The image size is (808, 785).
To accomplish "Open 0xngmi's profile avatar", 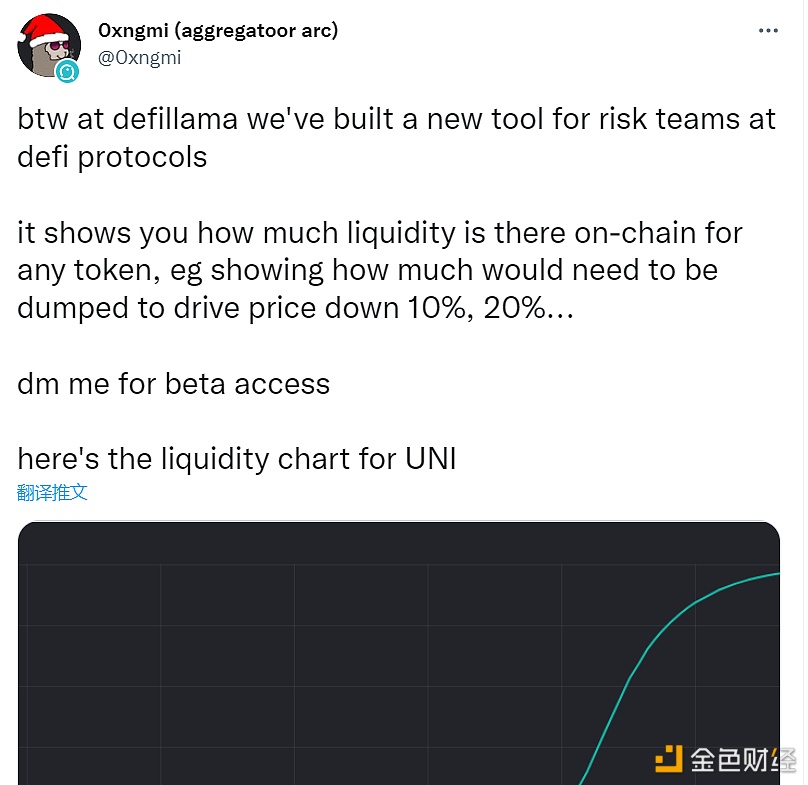I will [49, 47].
